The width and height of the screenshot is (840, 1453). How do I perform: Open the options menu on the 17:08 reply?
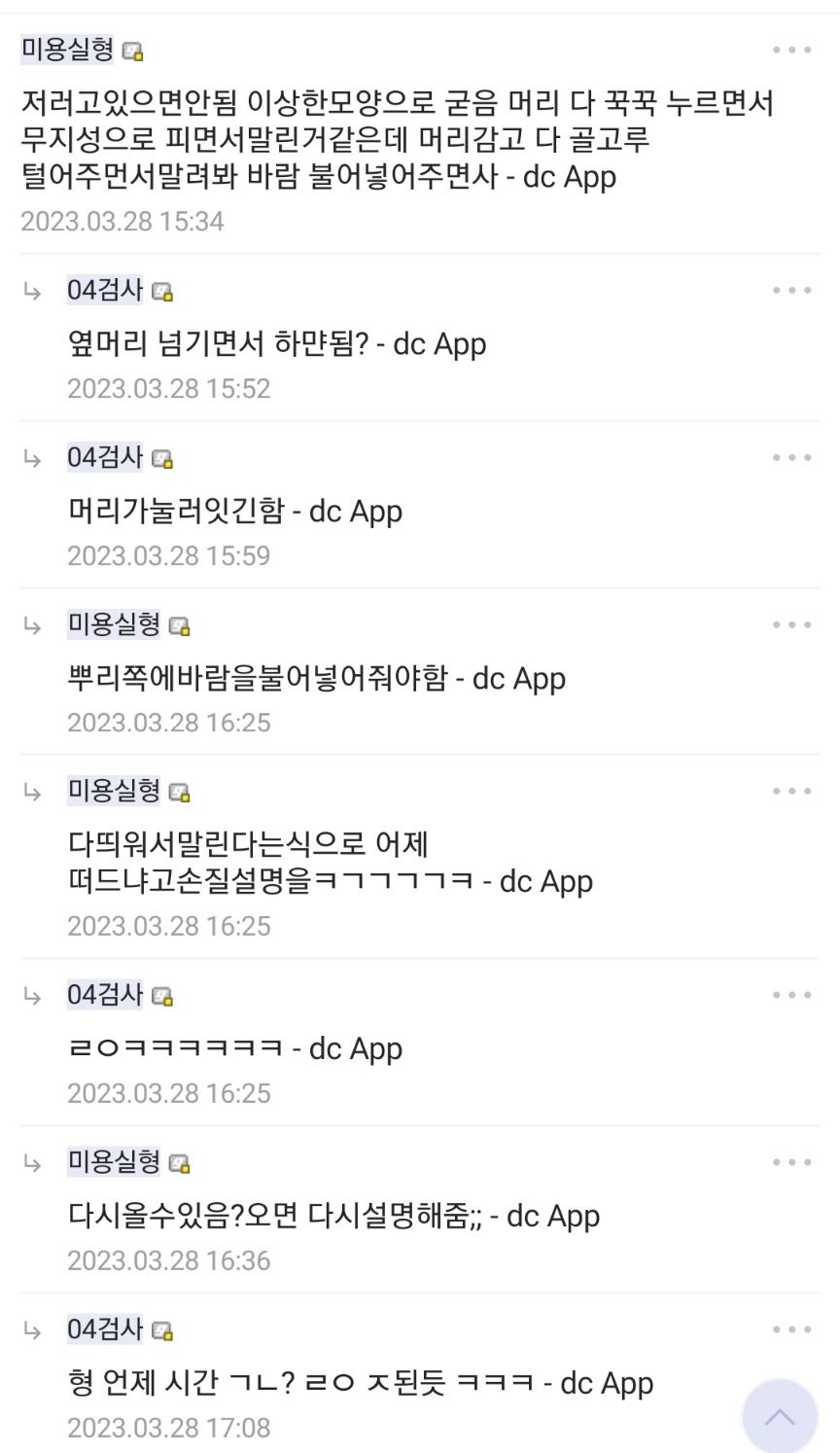point(791,1329)
